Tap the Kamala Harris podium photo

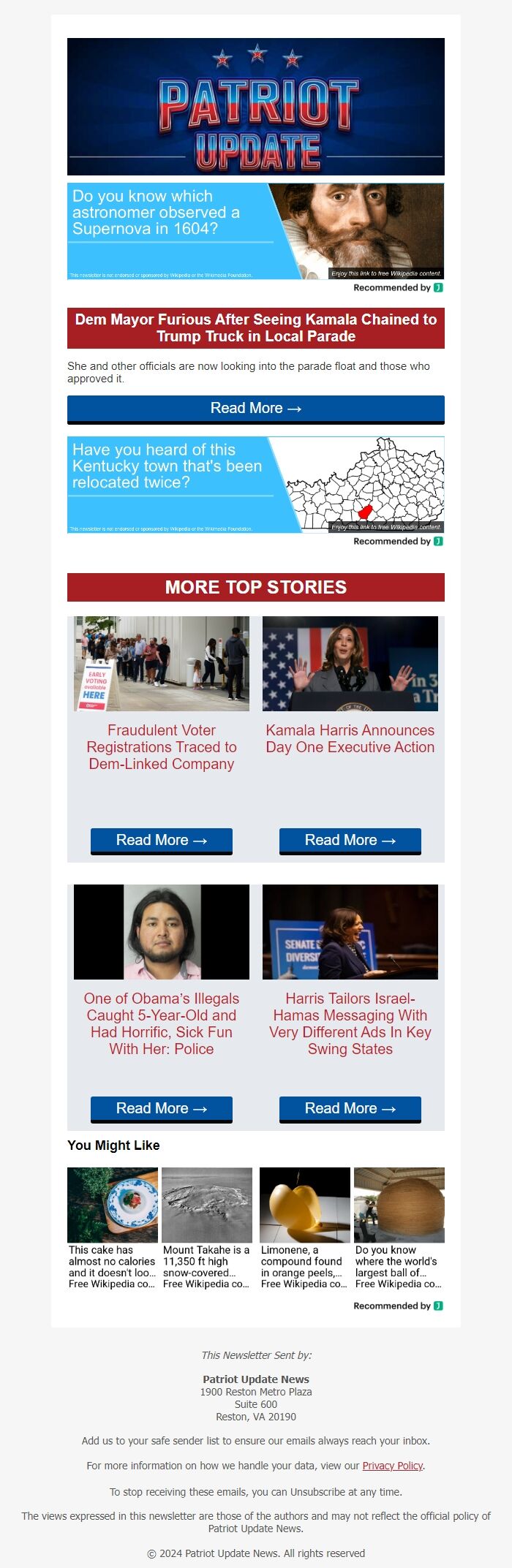pyautogui.click(x=350, y=664)
